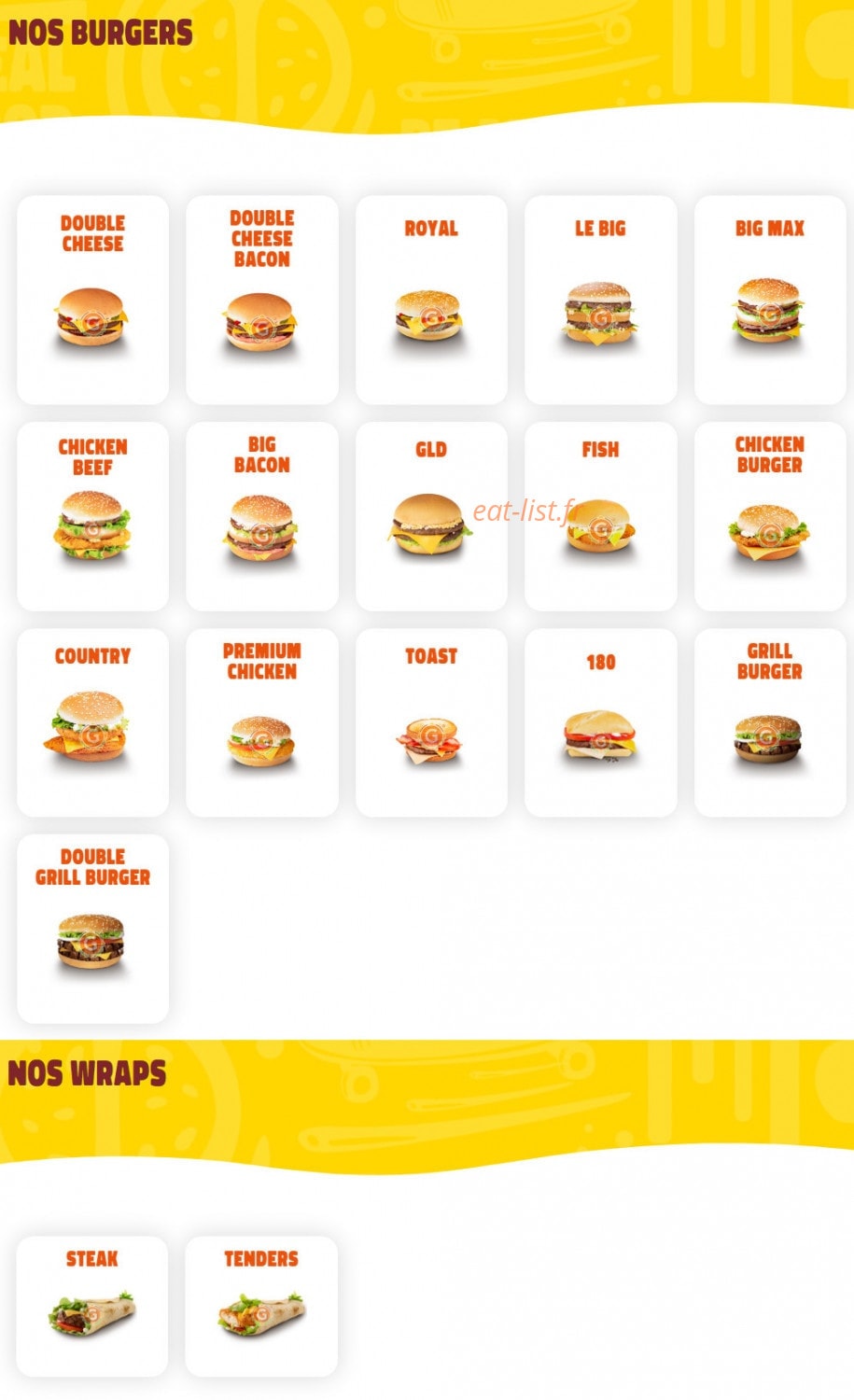Open the Fish burger card
The width and height of the screenshot is (854, 1400).
click(600, 516)
